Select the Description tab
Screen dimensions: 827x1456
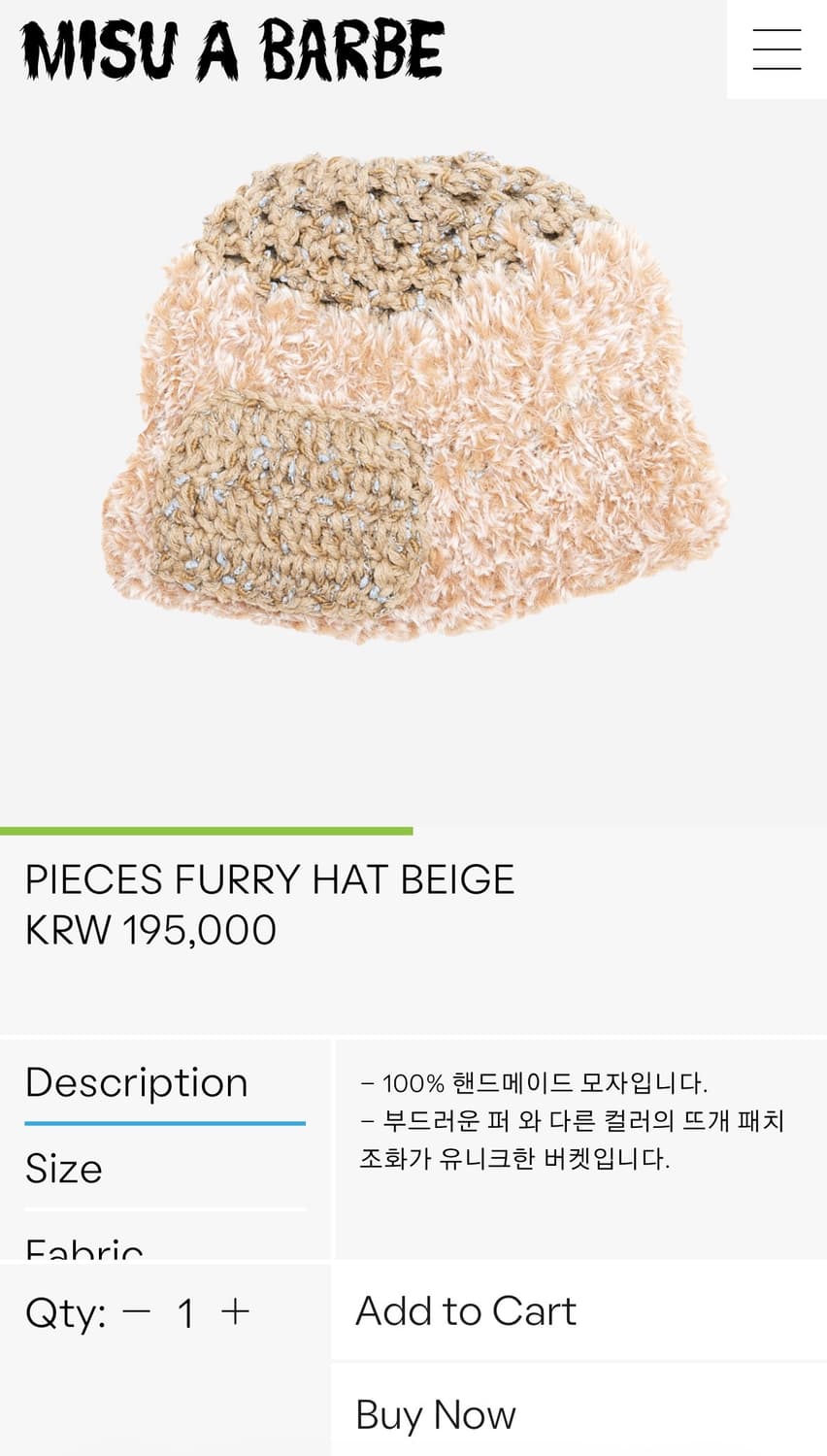pyautogui.click(x=137, y=1081)
